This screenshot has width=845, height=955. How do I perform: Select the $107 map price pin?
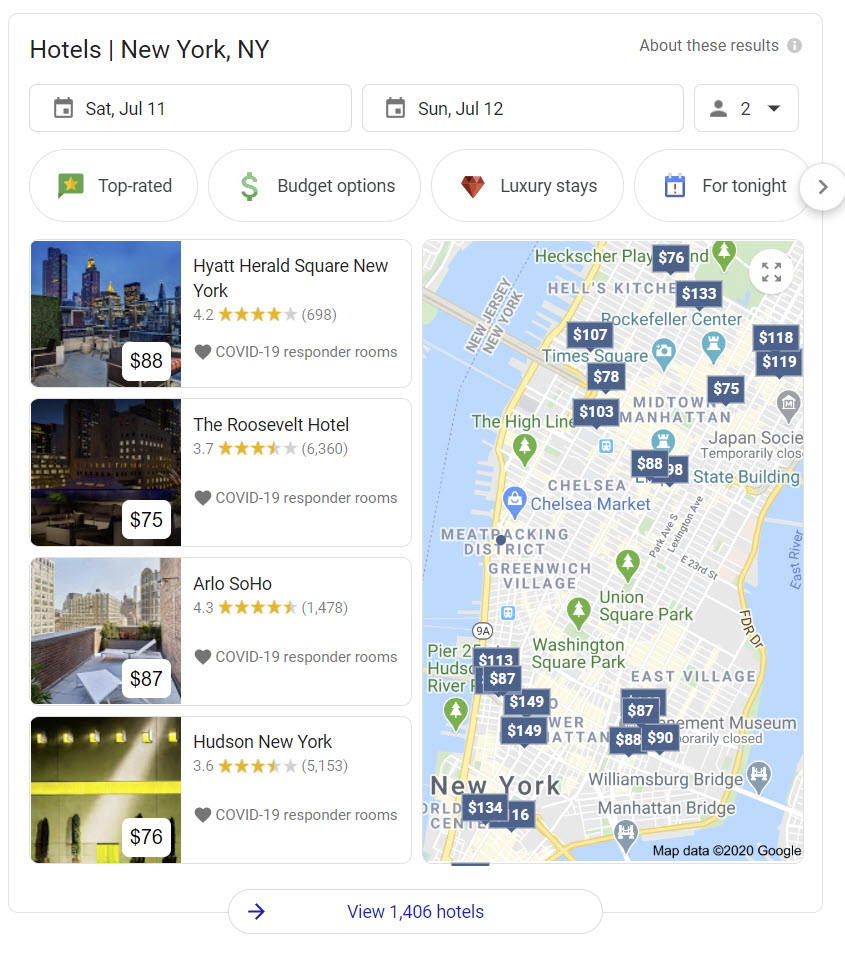click(590, 335)
